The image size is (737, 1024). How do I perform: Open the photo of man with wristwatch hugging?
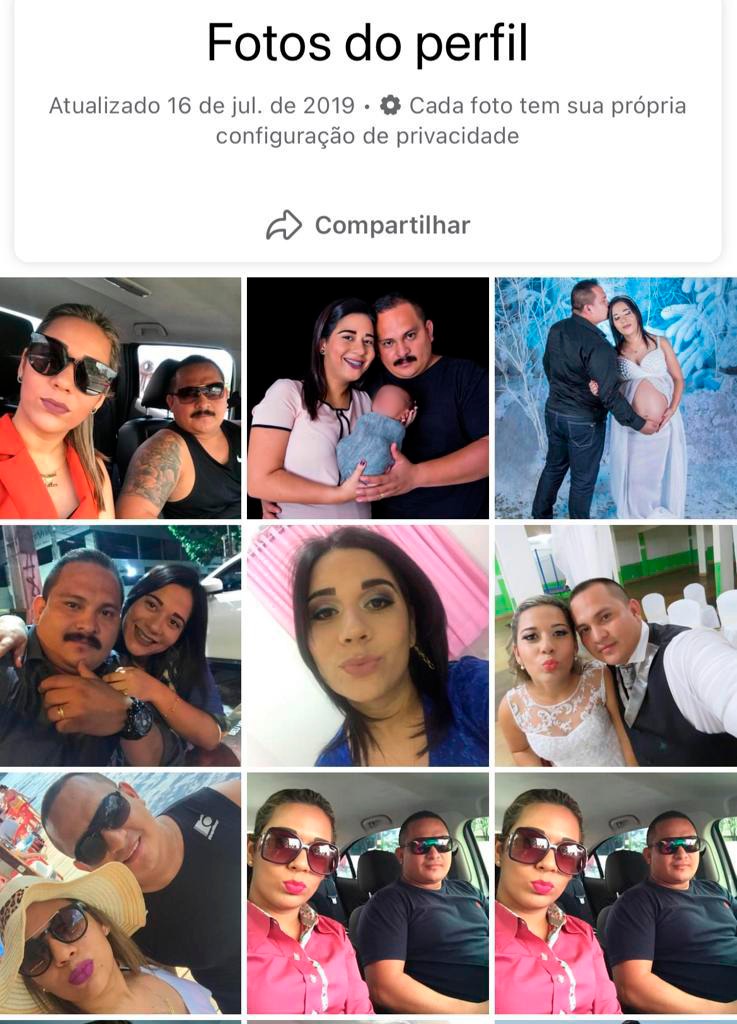coord(120,645)
